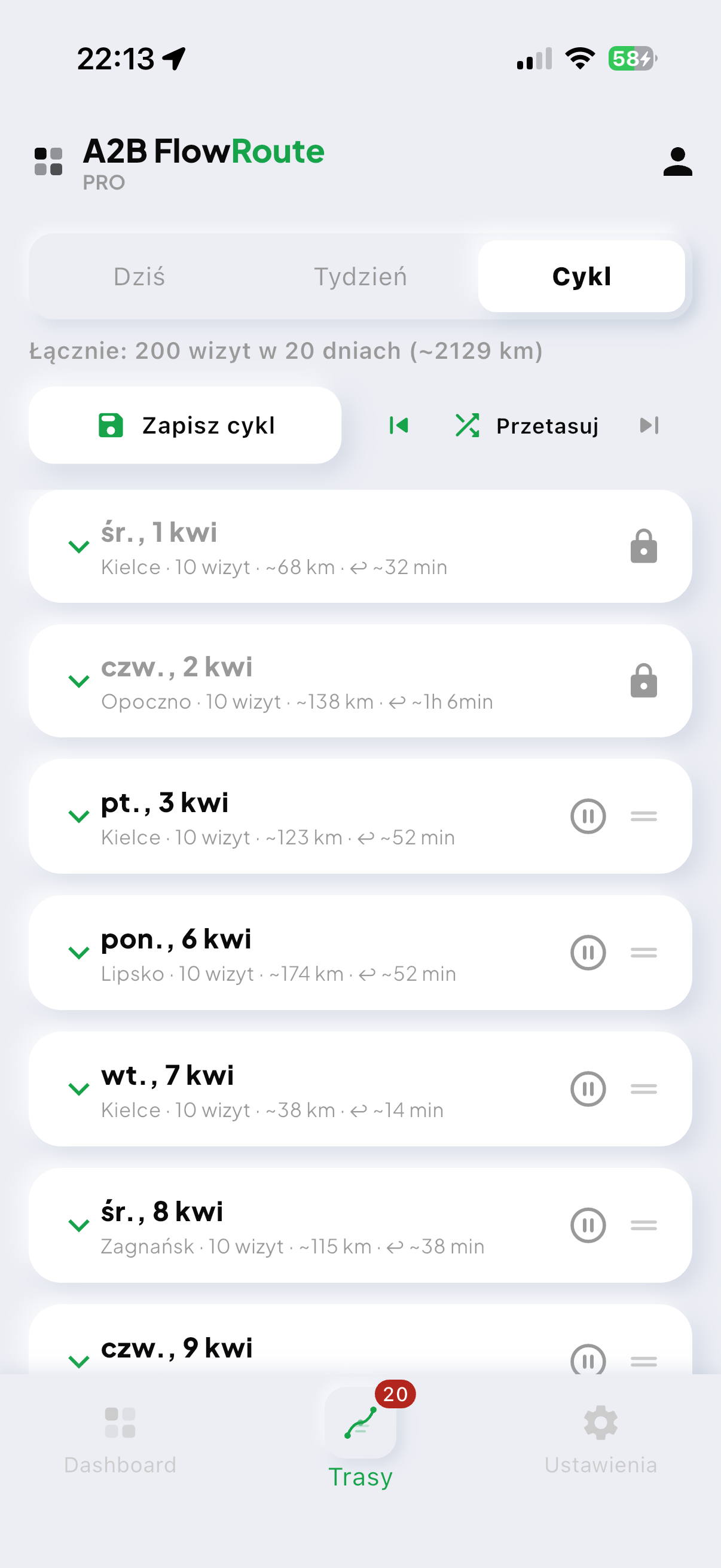
Task: Click the skip-to-end icon after Przetasuj
Action: (x=648, y=425)
